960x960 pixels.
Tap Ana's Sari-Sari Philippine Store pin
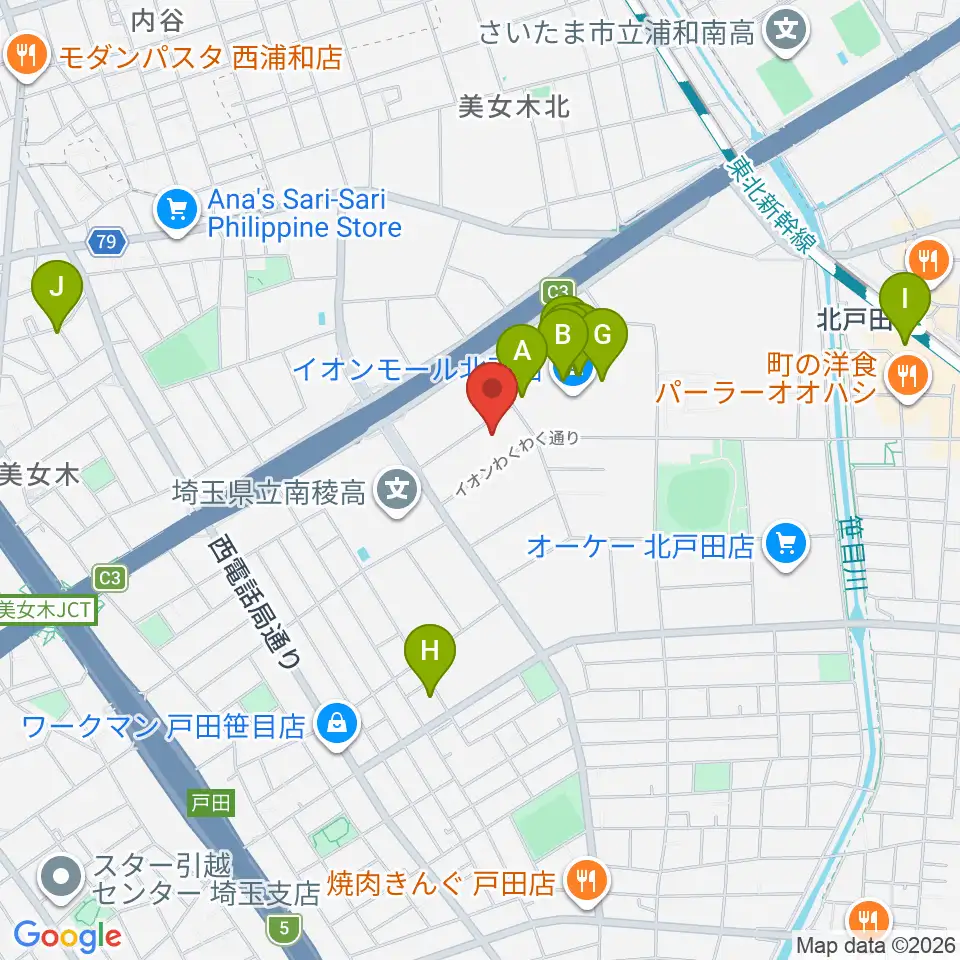[x=177, y=212]
